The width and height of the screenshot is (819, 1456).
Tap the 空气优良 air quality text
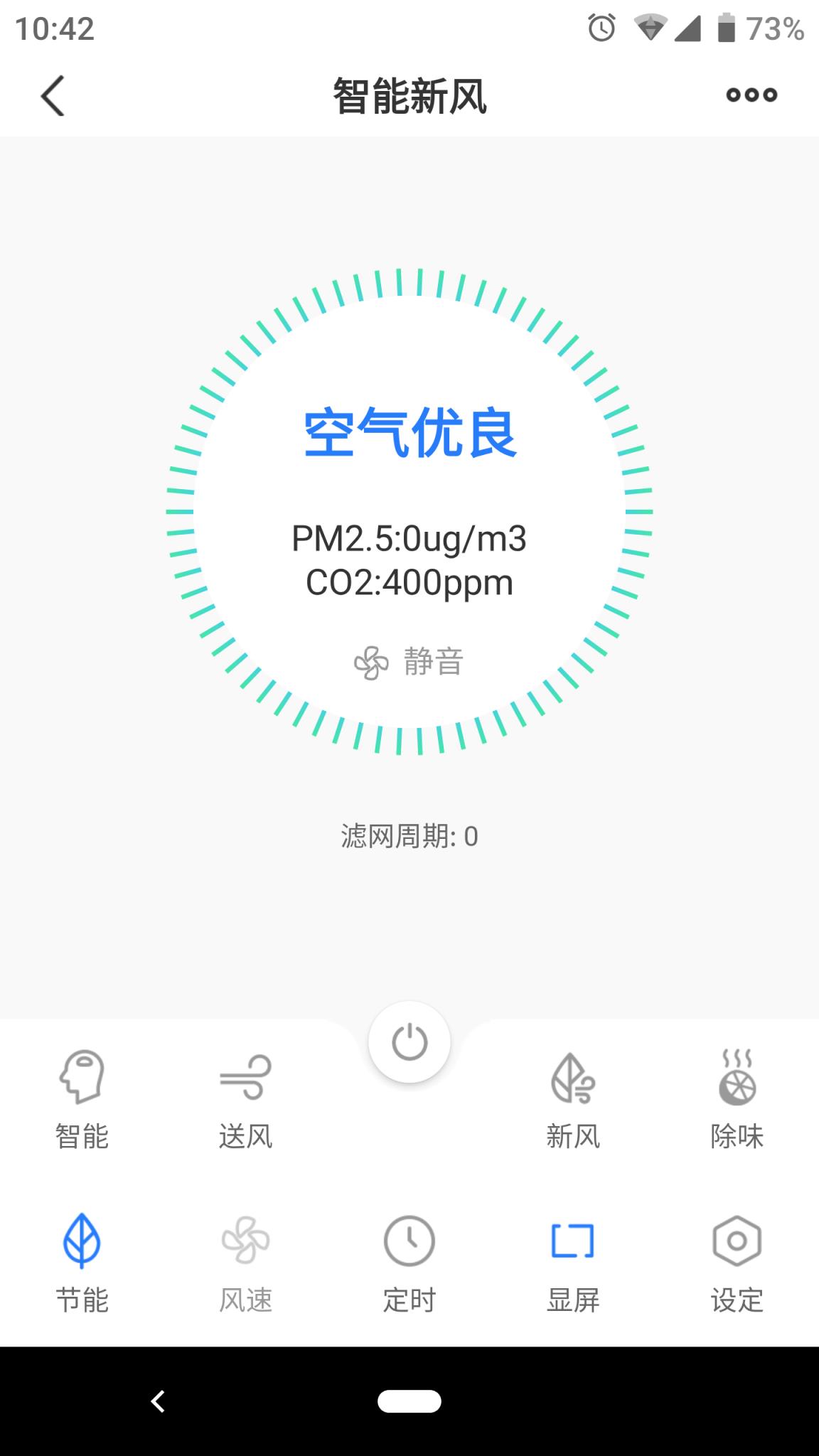pos(409,434)
